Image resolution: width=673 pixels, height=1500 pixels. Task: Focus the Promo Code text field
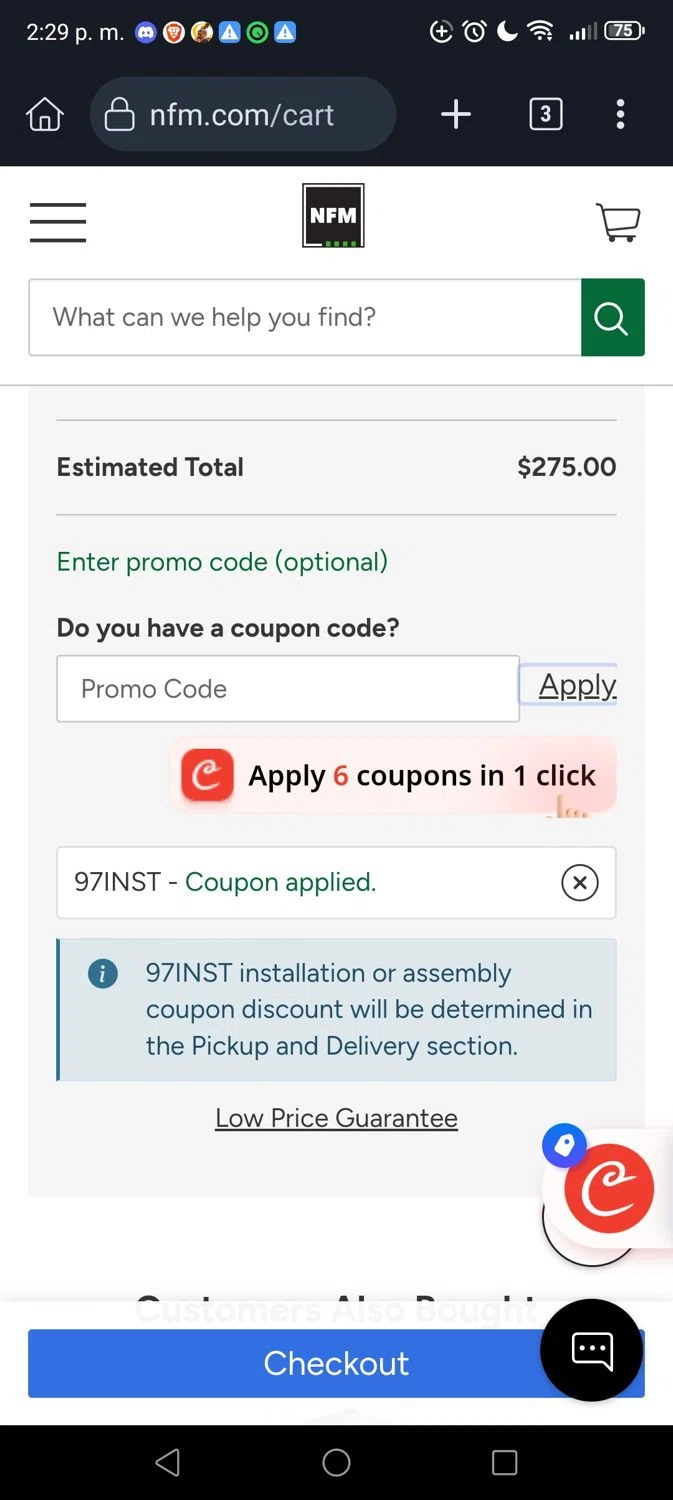click(287, 689)
